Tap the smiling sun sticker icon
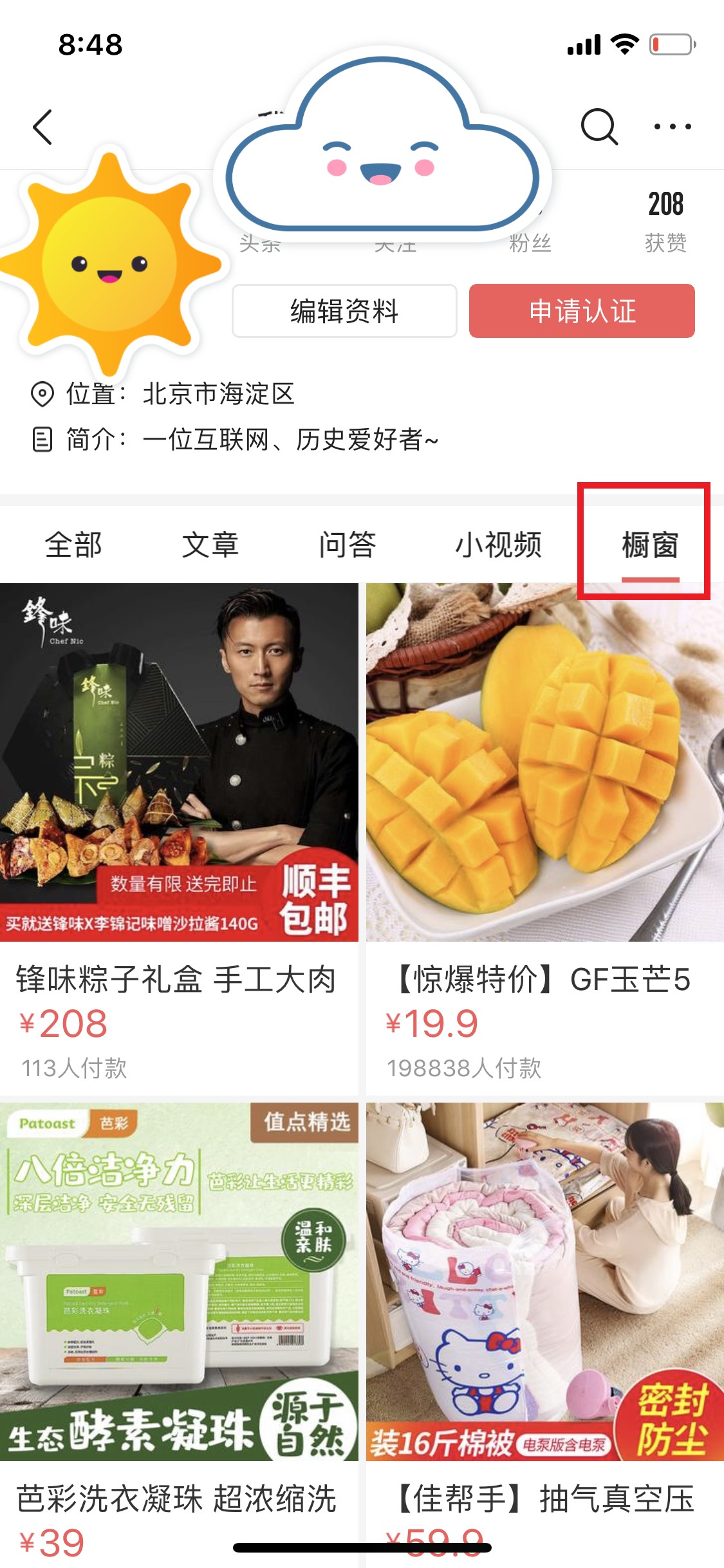Screen dimensions: 724x1568 click(x=109, y=264)
